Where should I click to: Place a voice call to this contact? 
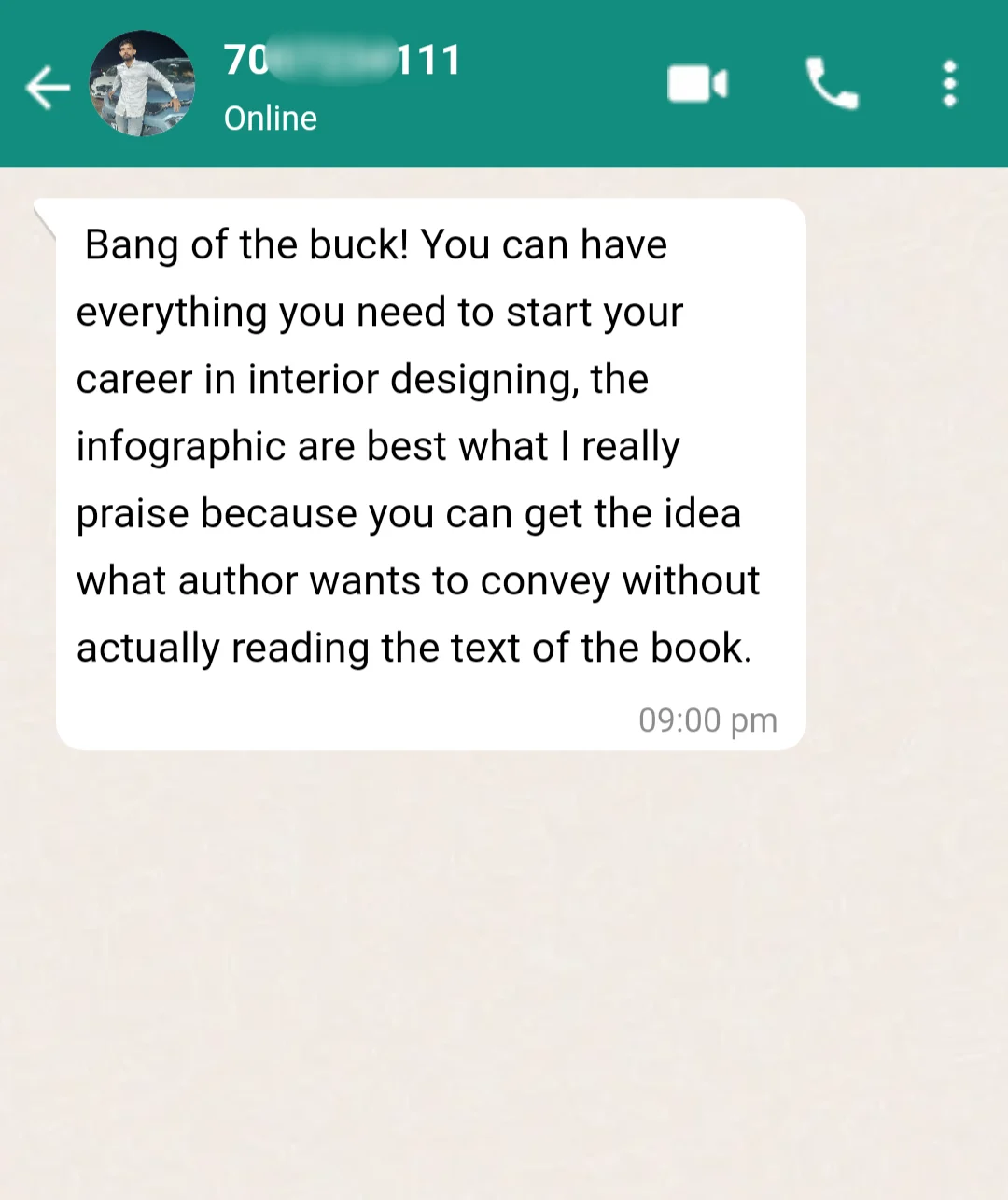831,84
